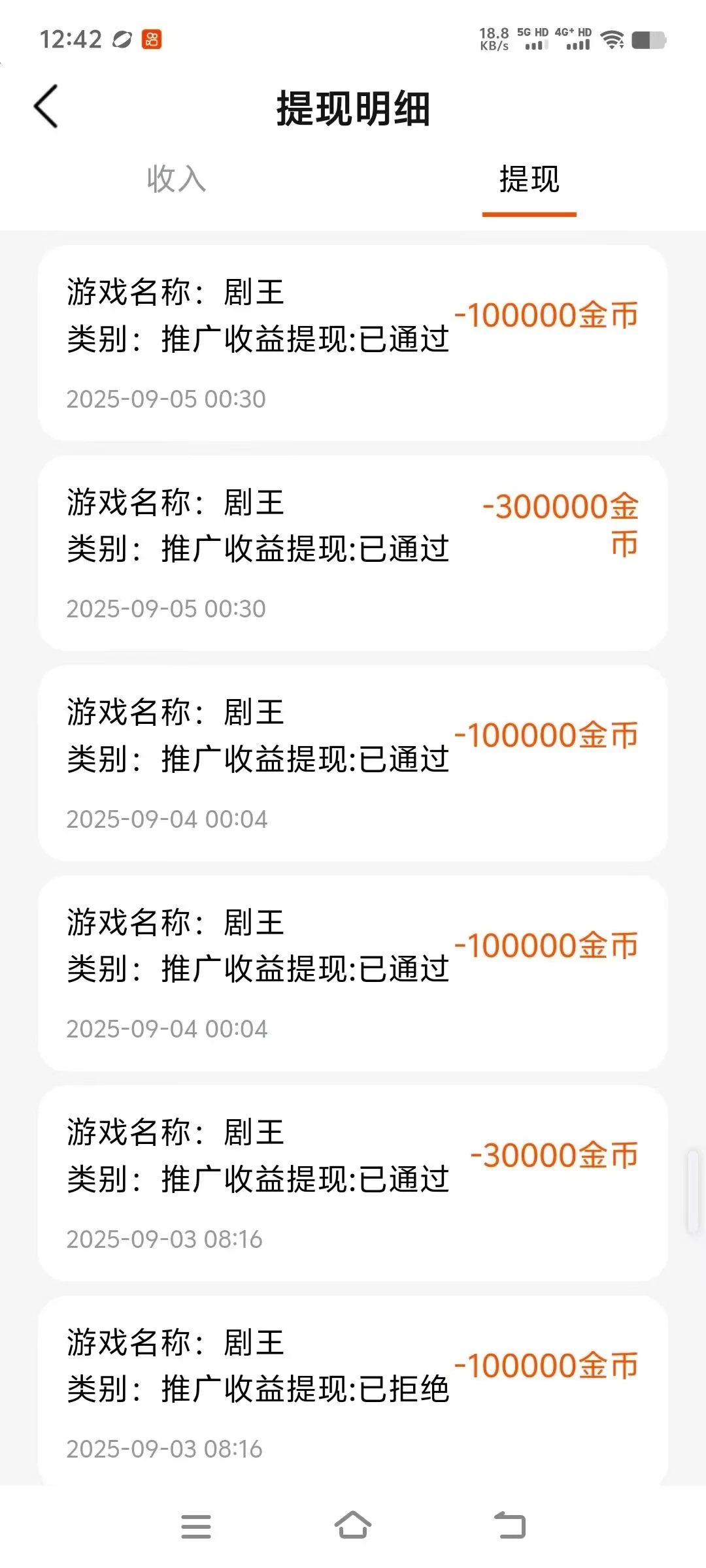
Task: Tap the page title 提现明细
Action: (x=353, y=109)
